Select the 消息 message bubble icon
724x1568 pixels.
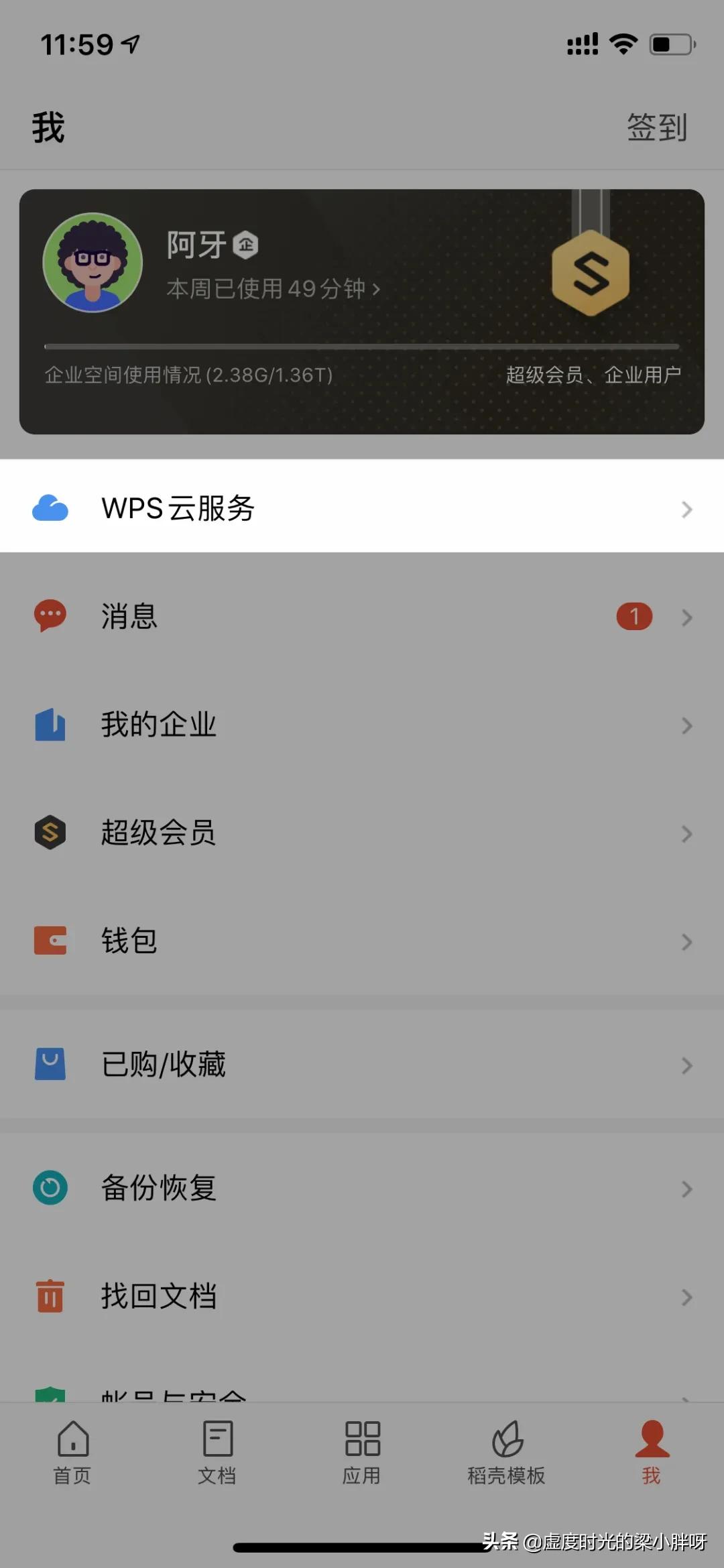[x=50, y=617]
